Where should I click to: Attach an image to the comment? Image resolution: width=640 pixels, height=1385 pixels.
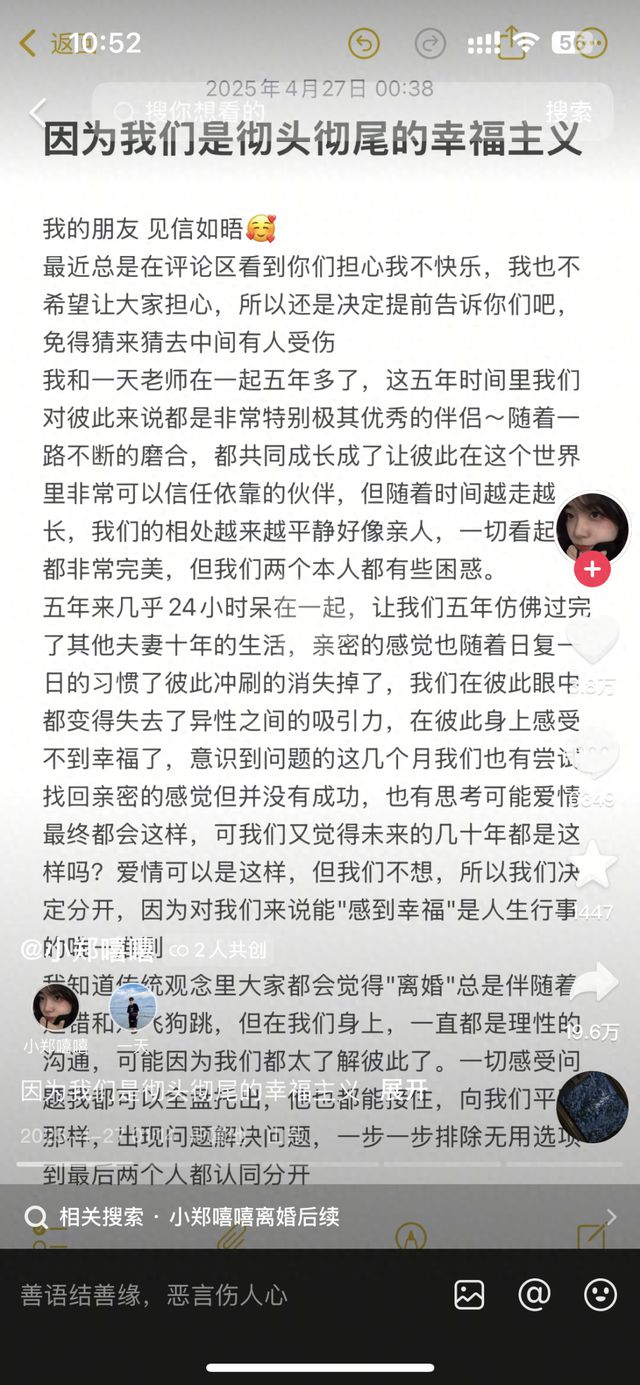[469, 1295]
